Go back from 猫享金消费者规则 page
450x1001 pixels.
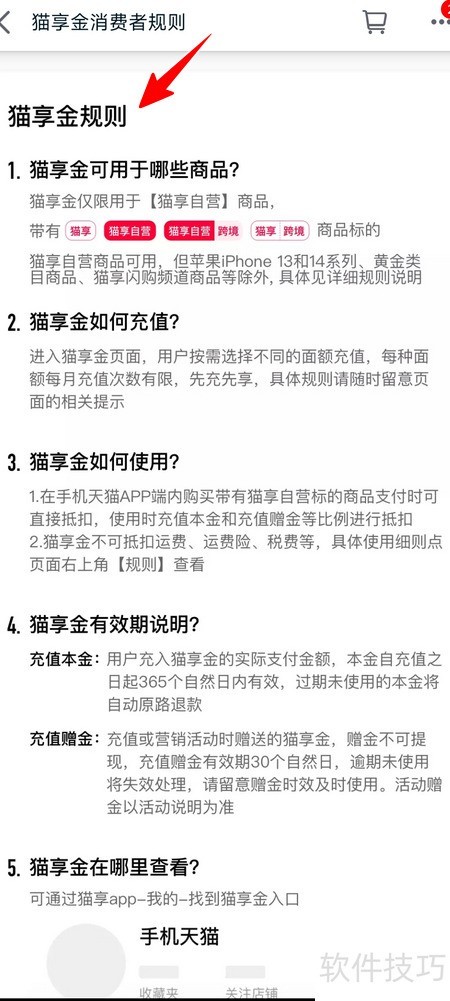point(6,22)
